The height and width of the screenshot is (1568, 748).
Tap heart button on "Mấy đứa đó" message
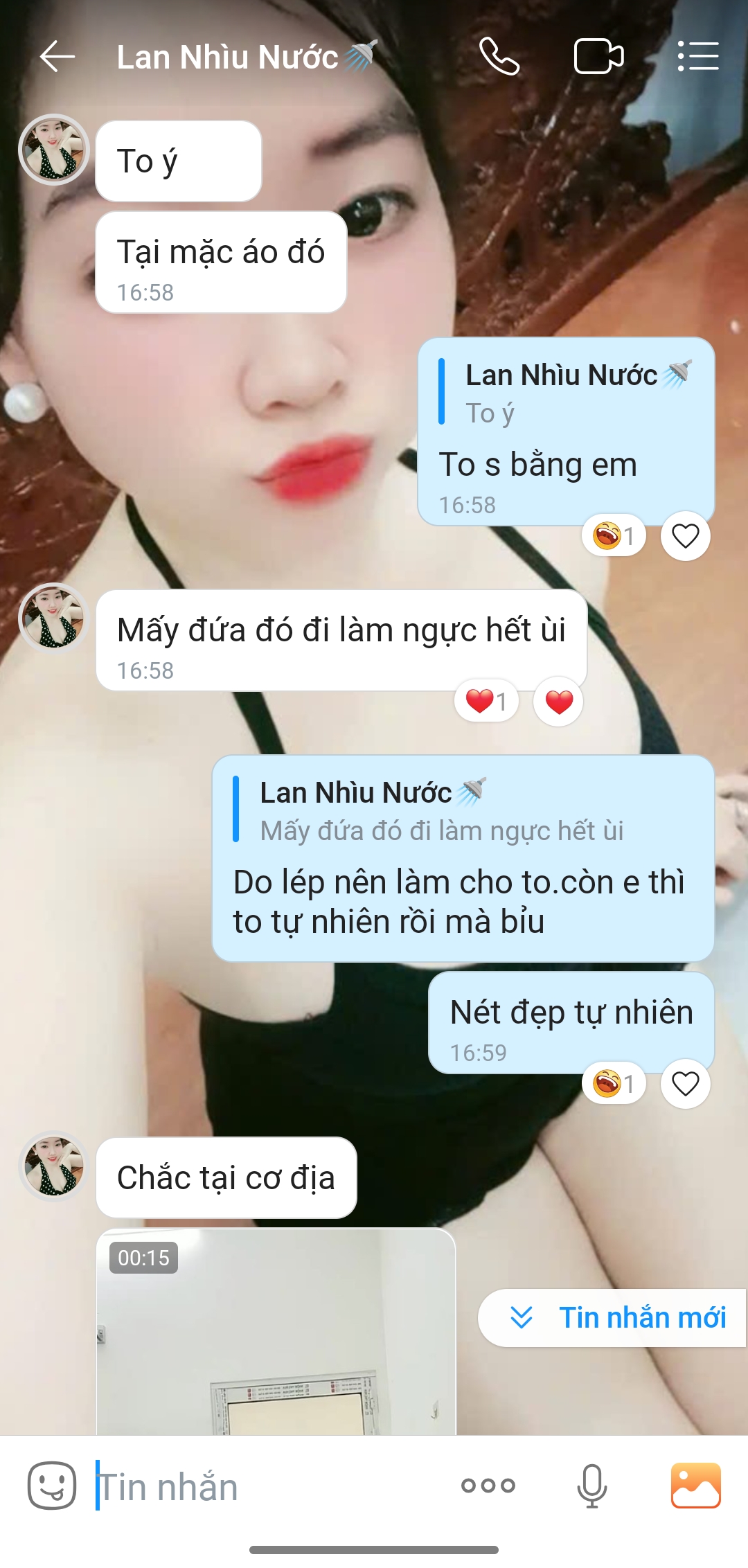558,702
